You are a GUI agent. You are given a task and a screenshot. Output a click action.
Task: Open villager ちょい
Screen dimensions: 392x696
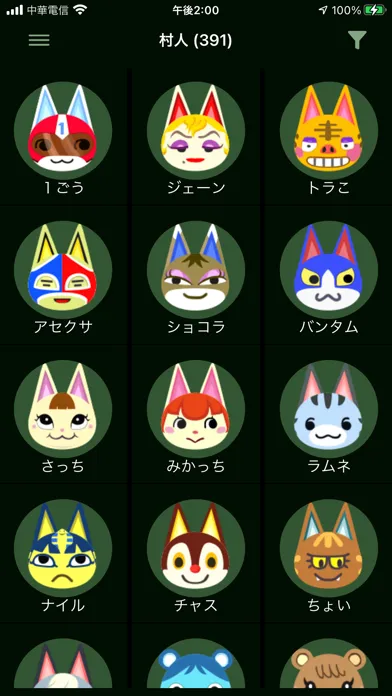point(329,554)
